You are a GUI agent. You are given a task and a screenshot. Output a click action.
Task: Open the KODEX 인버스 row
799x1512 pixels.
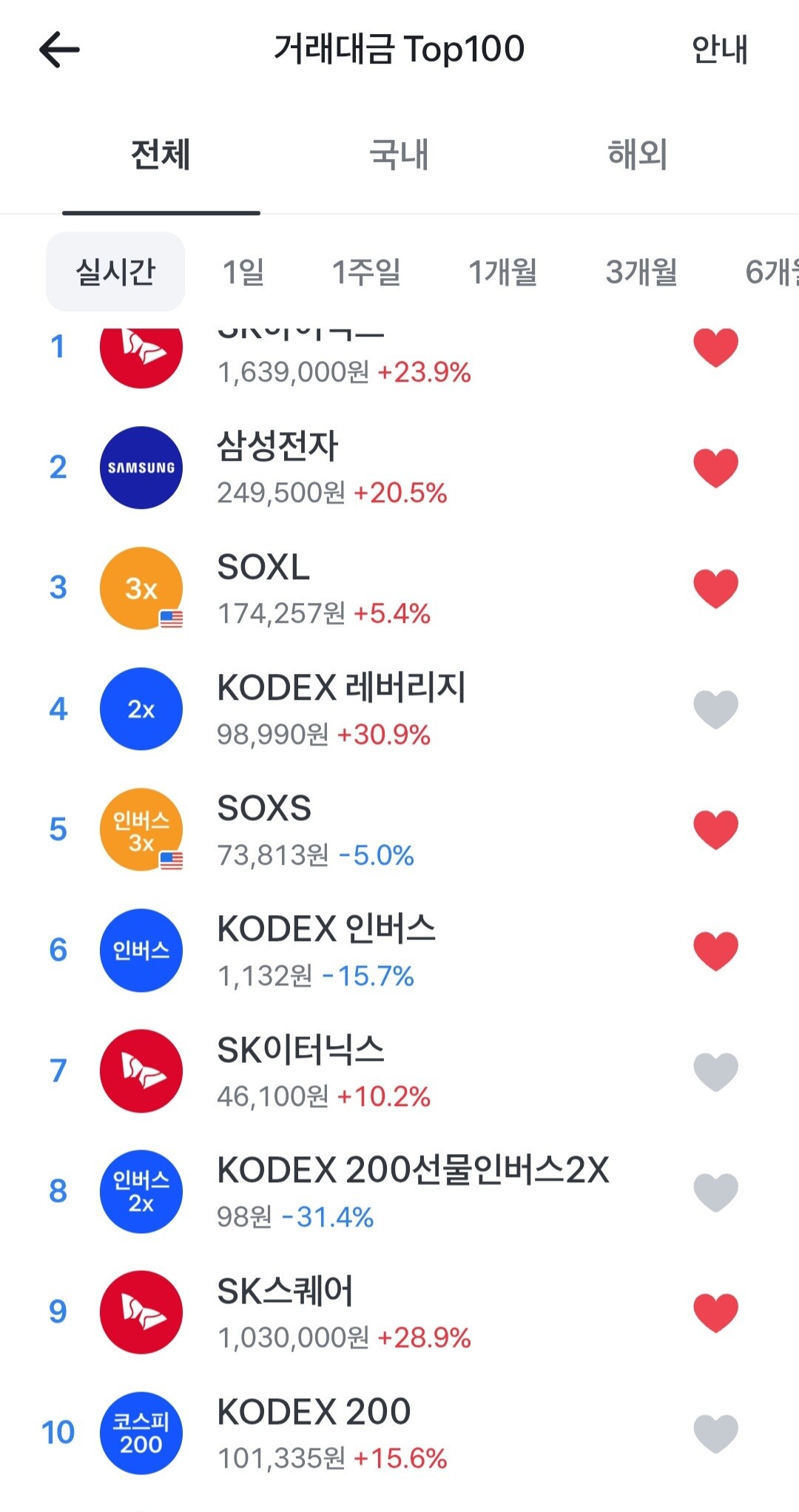point(399,950)
